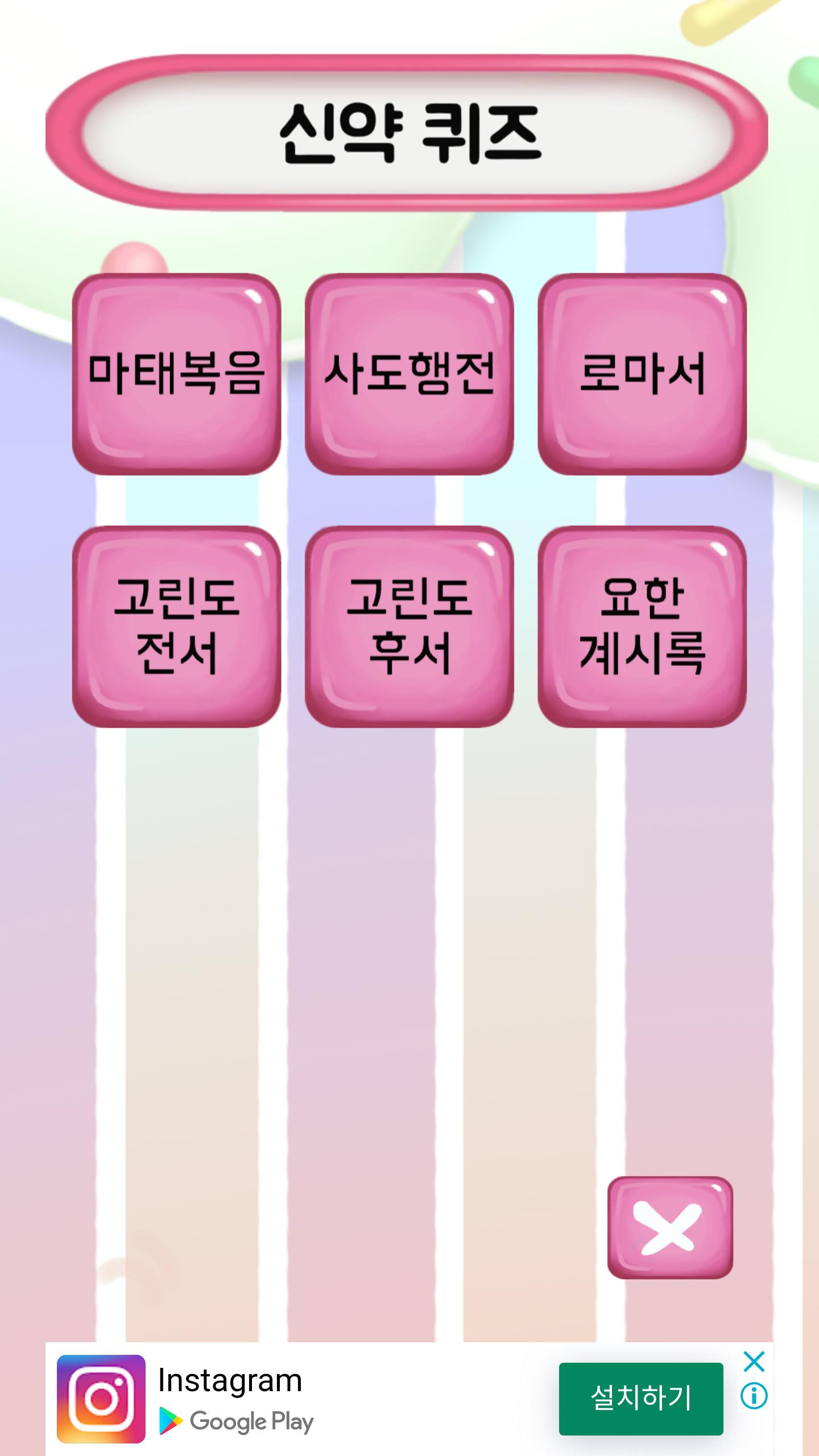Choose the 로마서 quiz
819x1456 pixels.
[x=642, y=374]
